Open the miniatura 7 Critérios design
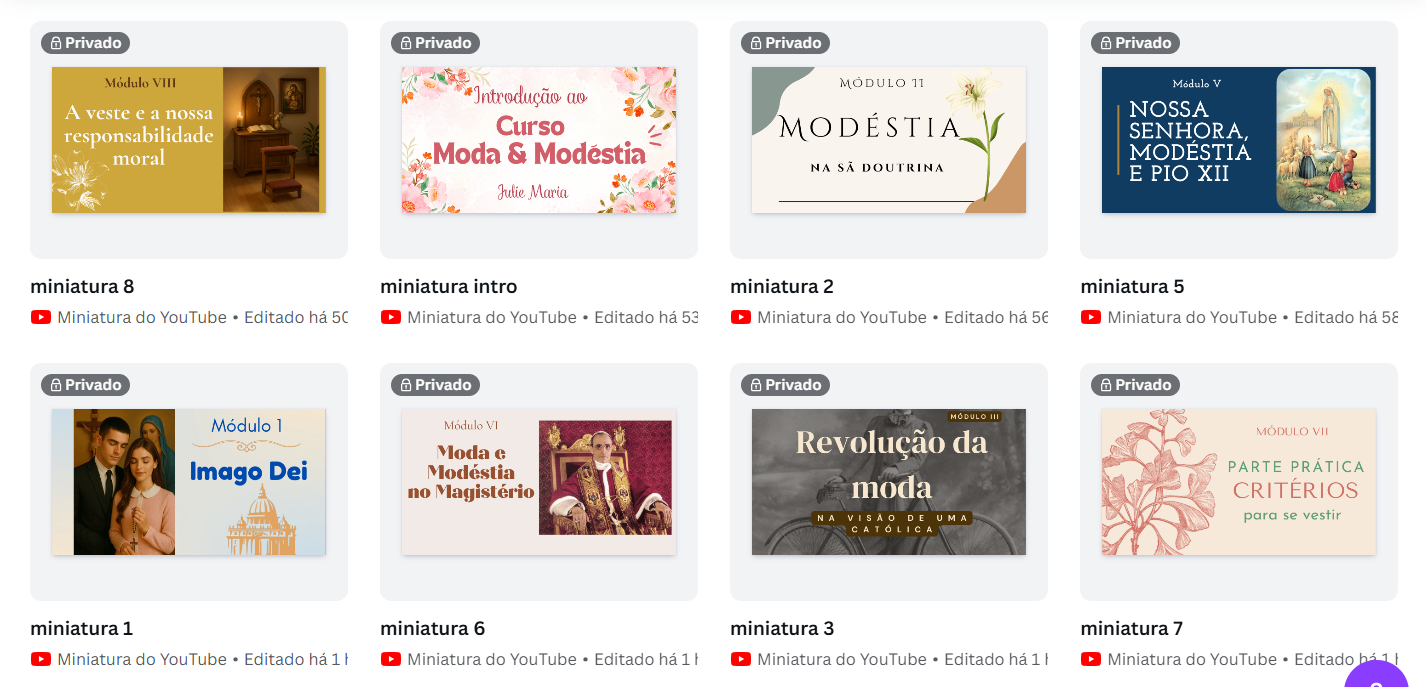1426x687 pixels. coord(1239,482)
